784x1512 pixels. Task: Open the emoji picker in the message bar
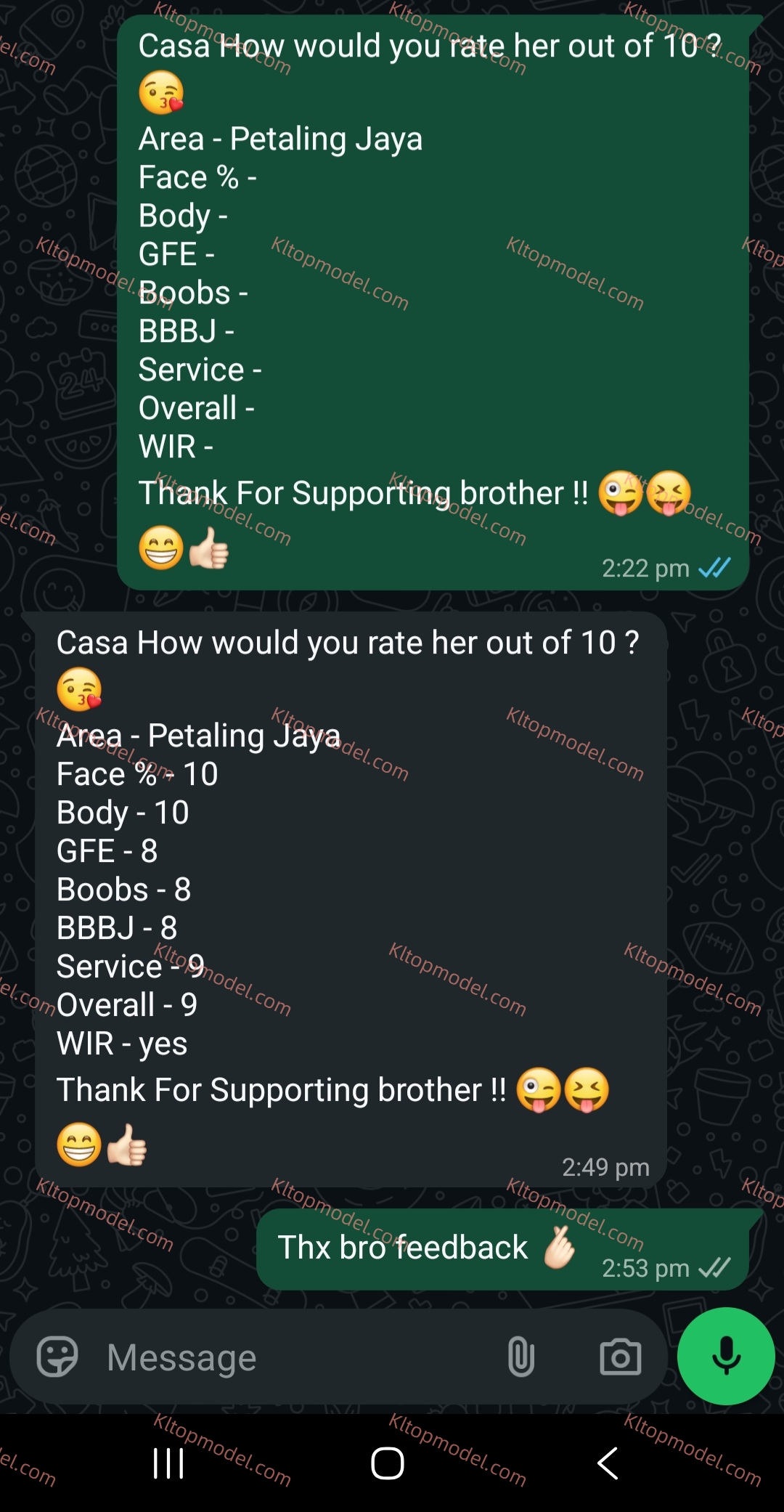[x=57, y=1357]
